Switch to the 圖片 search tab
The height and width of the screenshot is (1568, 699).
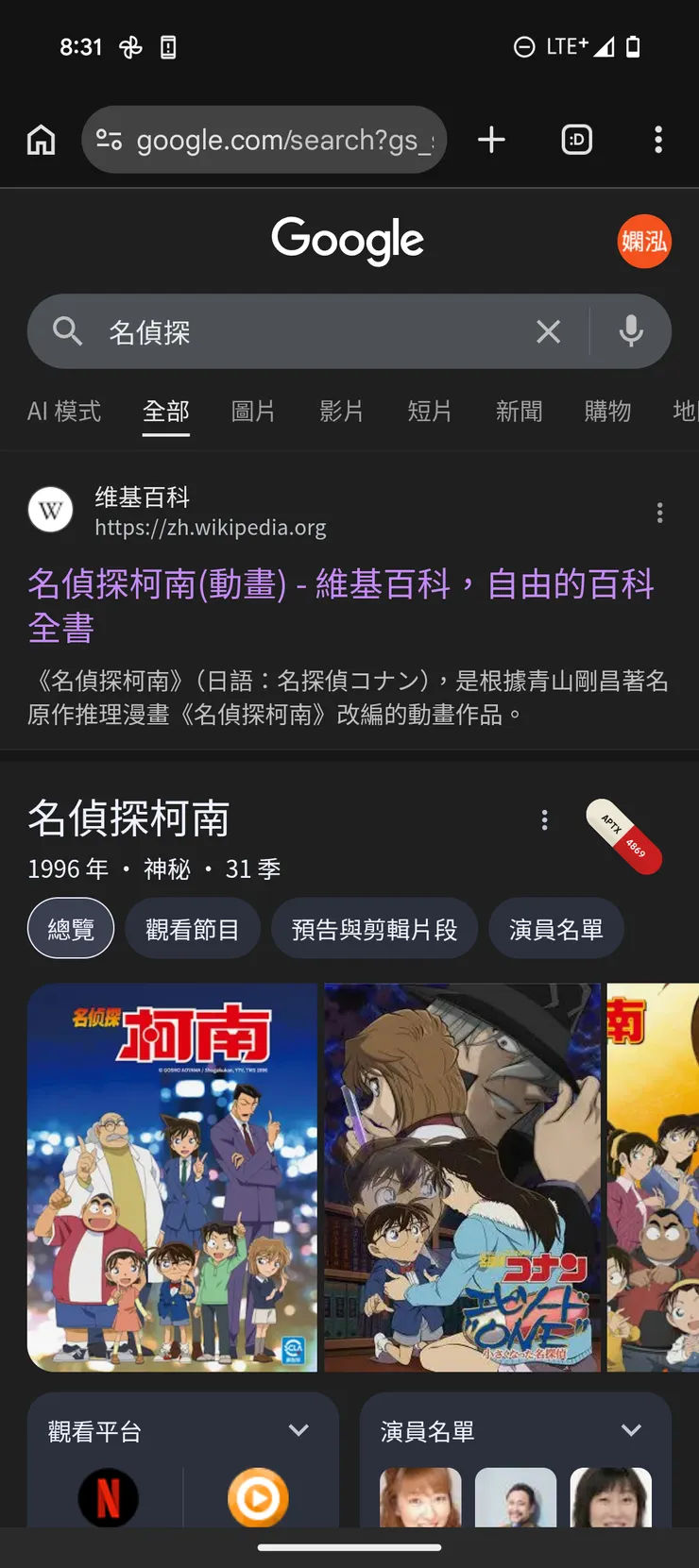253,412
